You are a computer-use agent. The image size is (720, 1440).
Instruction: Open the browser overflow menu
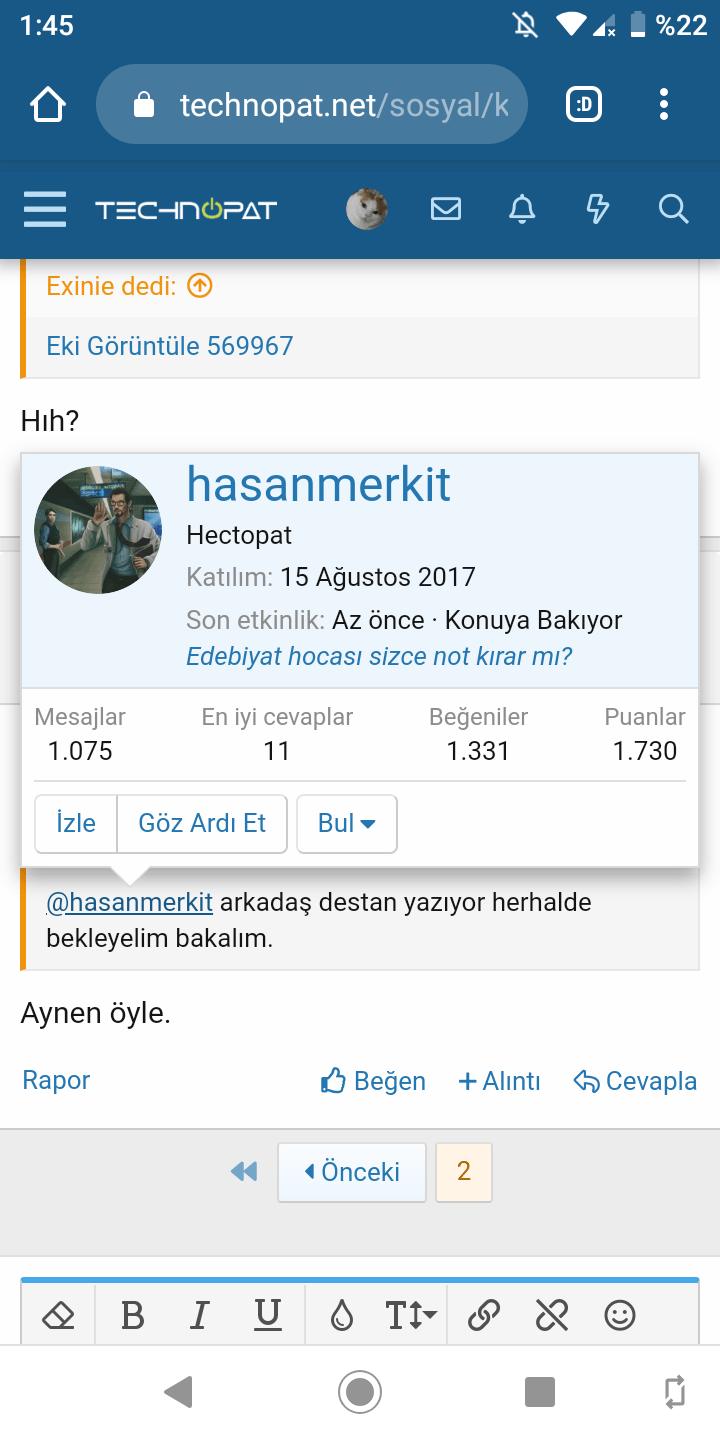(x=664, y=105)
